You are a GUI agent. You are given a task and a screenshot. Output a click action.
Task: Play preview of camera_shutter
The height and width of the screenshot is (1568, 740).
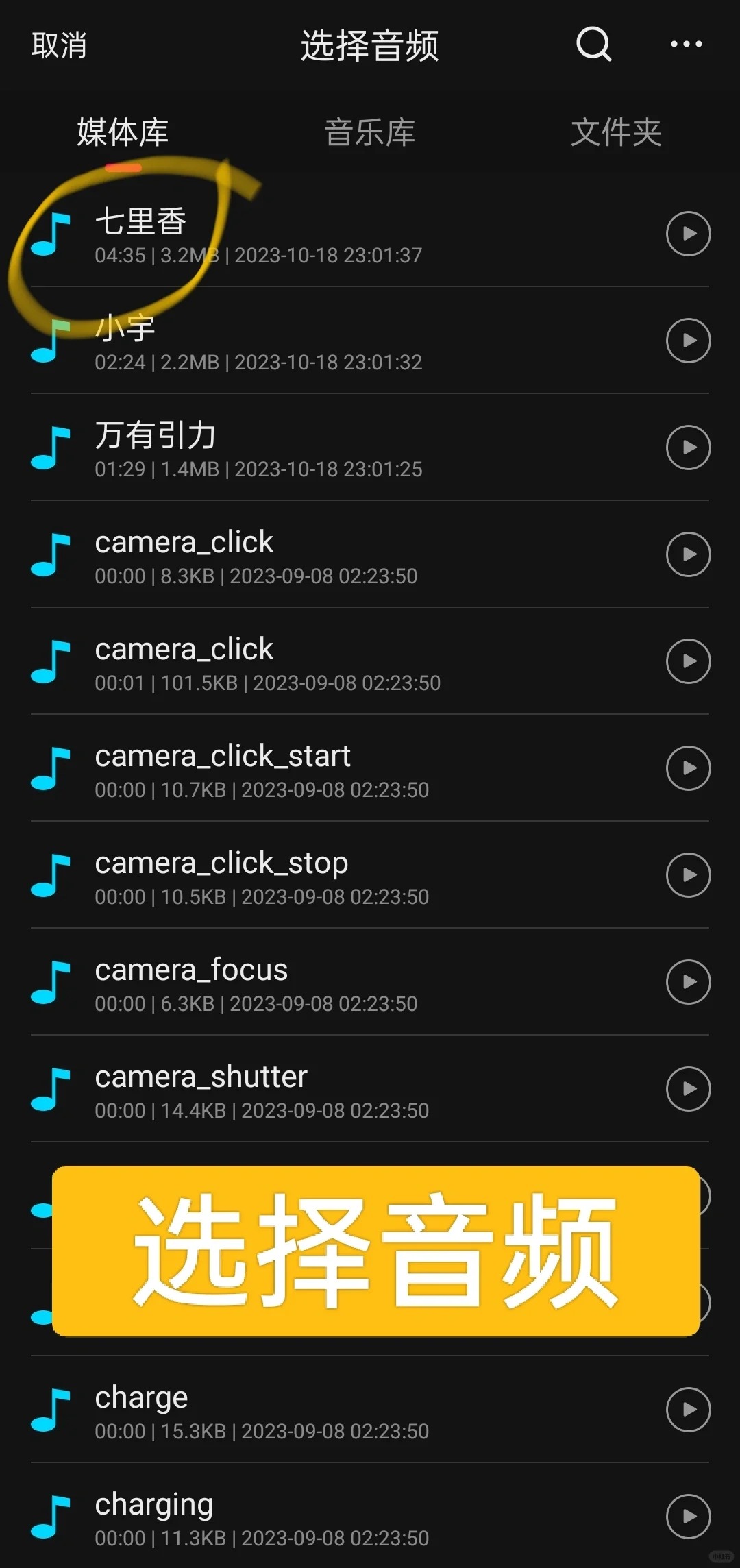pos(689,1089)
